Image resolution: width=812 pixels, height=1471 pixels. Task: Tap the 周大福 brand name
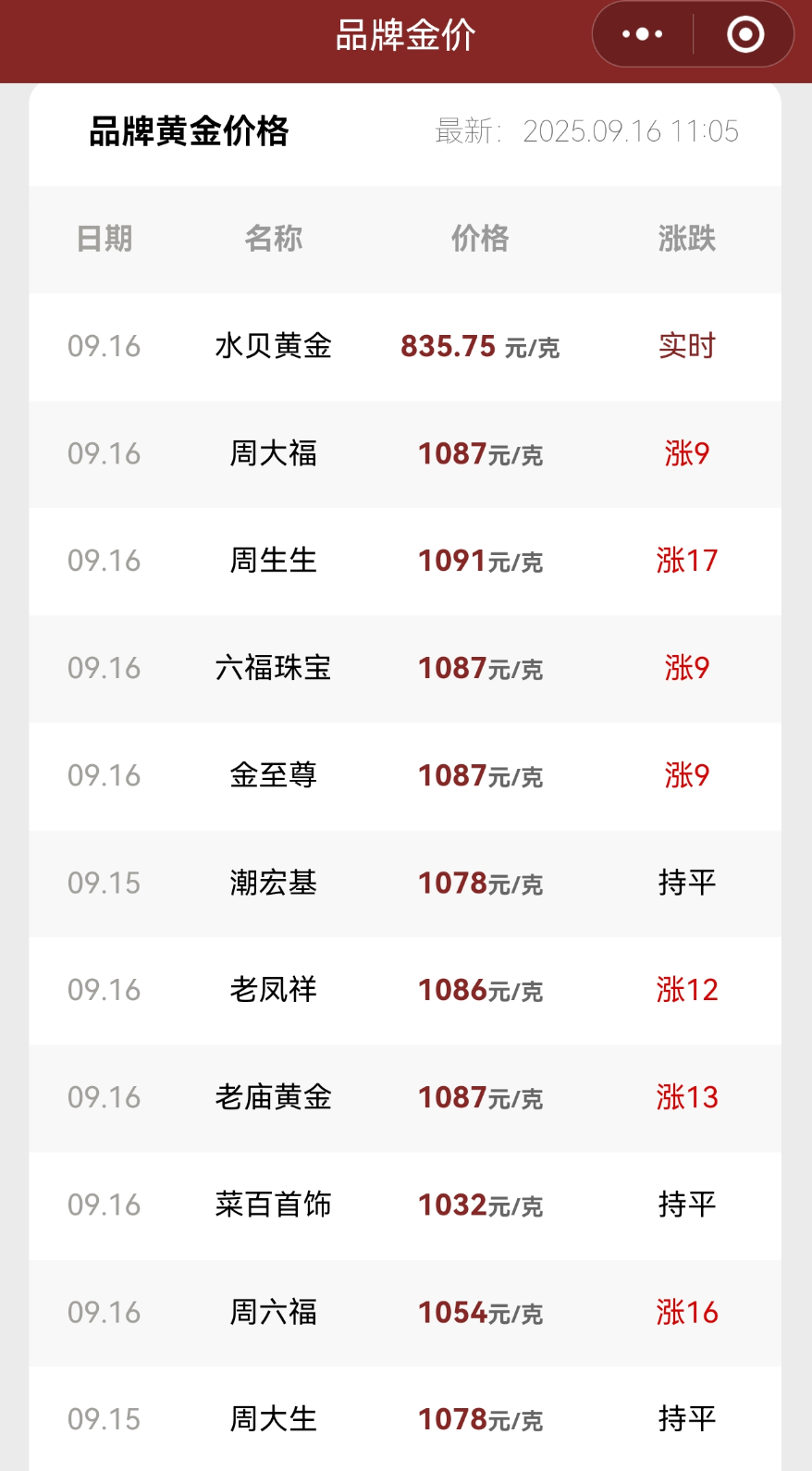pos(273,454)
